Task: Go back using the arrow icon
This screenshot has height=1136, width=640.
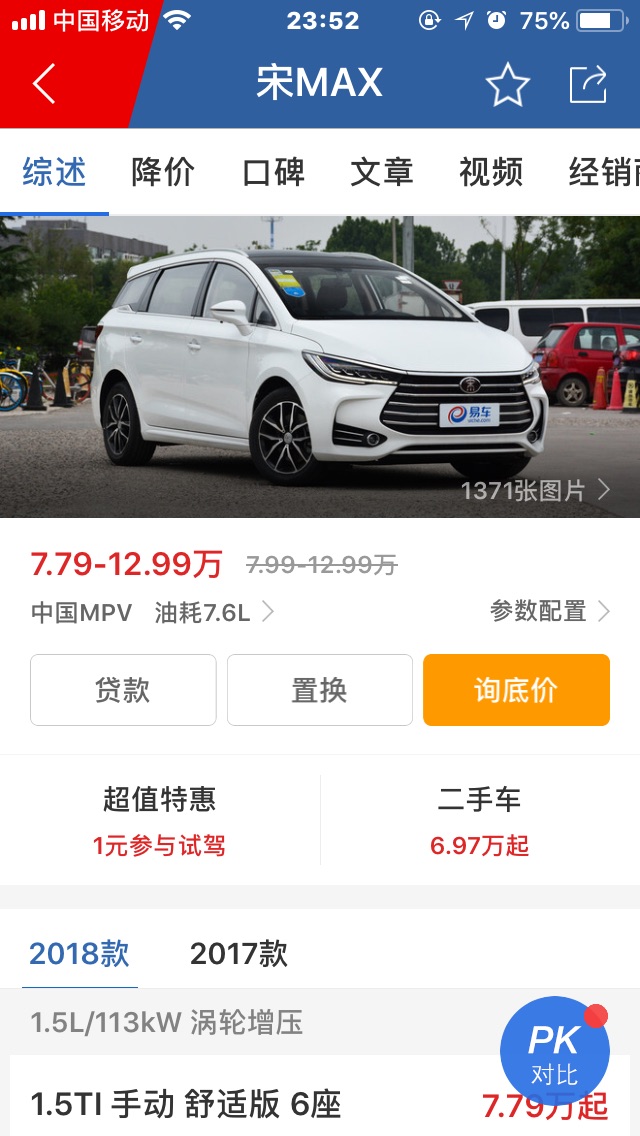Action: 44,84
